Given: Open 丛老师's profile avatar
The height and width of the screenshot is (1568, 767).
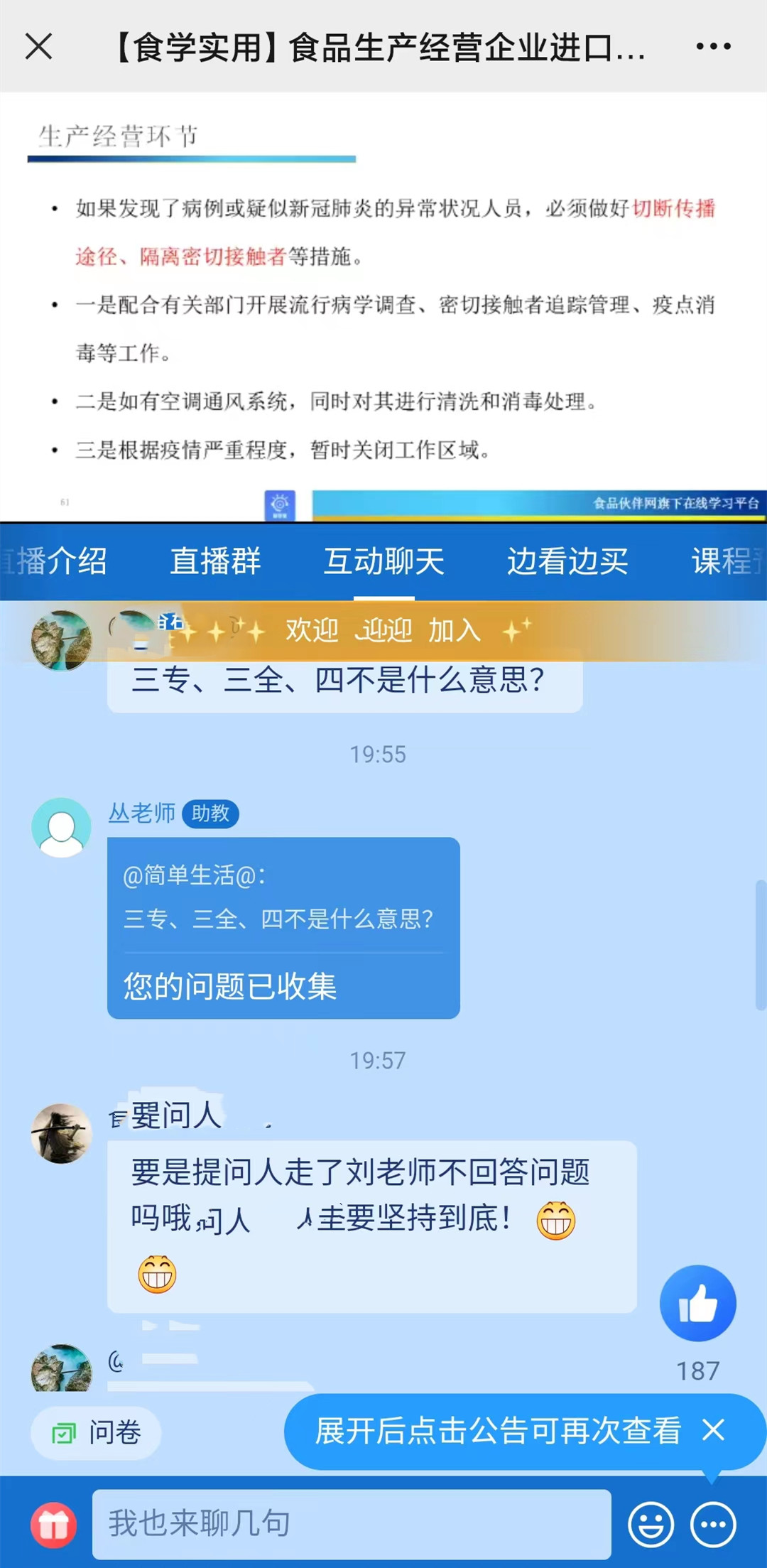Looking at the screenshot, I should point(62,828).
